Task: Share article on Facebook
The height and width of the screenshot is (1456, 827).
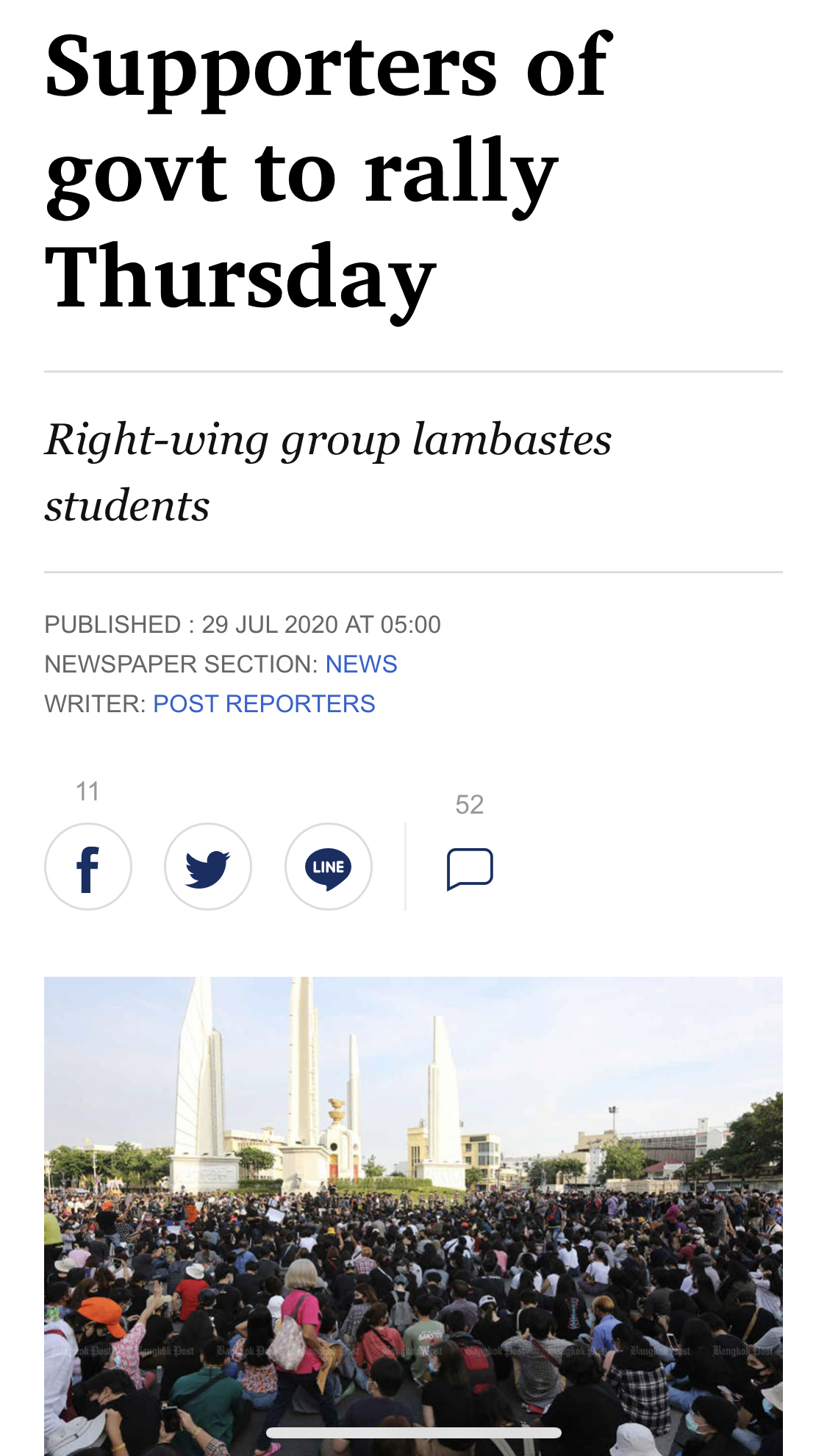Action: click(88, 867)
